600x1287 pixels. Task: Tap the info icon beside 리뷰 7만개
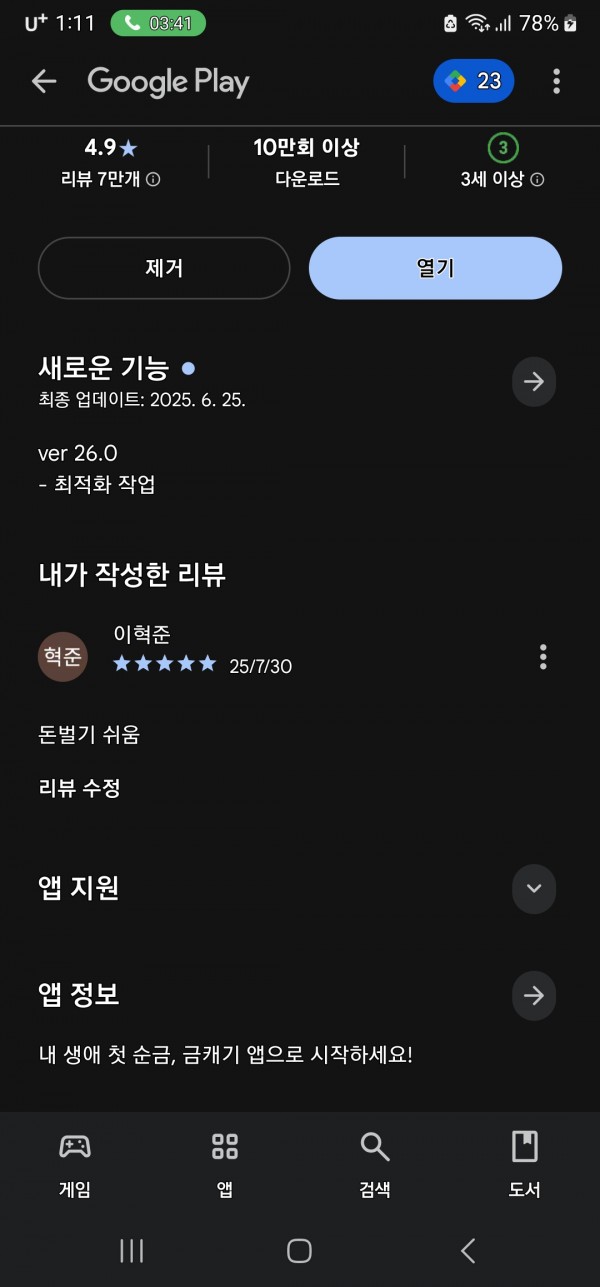[153, 180]
